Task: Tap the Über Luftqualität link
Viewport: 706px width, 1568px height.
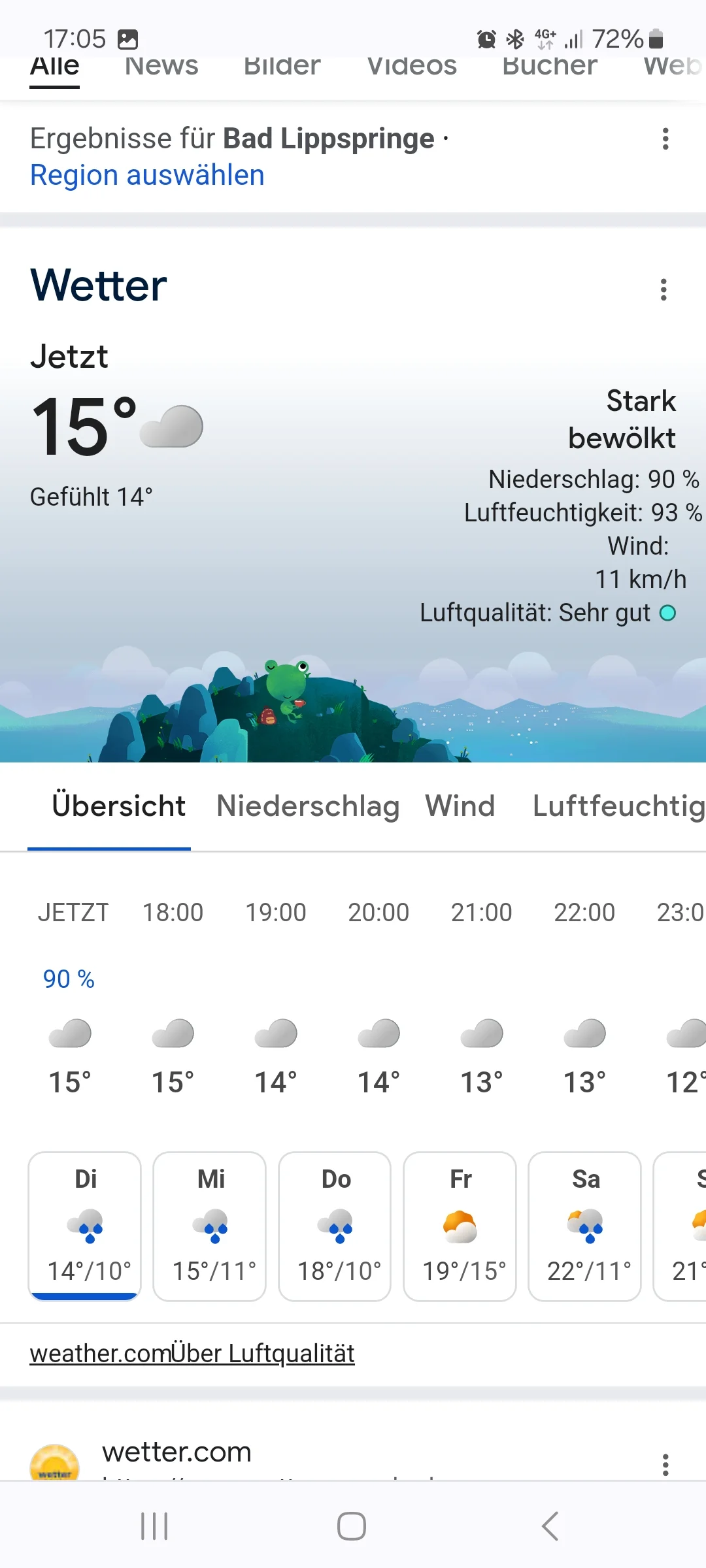Action: [x=263, y=1353]
